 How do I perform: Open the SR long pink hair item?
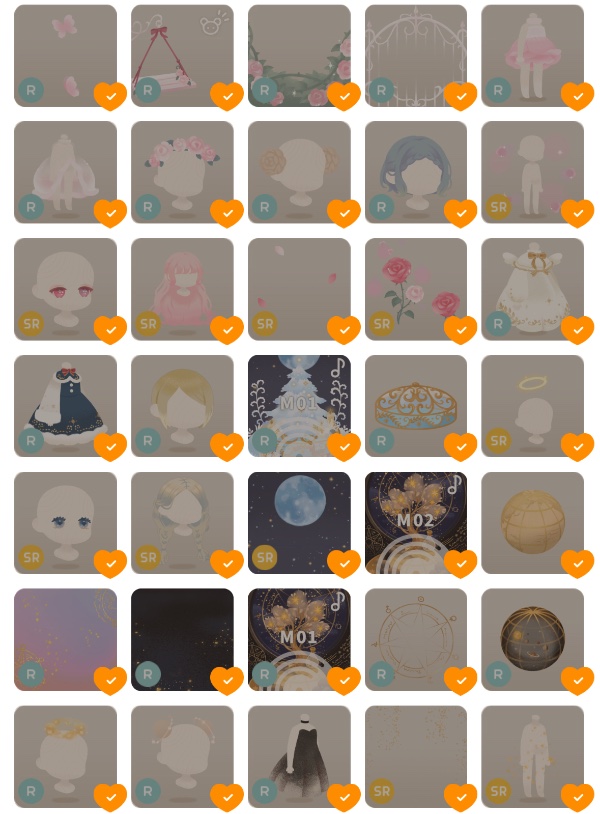[x=182, y=289]
